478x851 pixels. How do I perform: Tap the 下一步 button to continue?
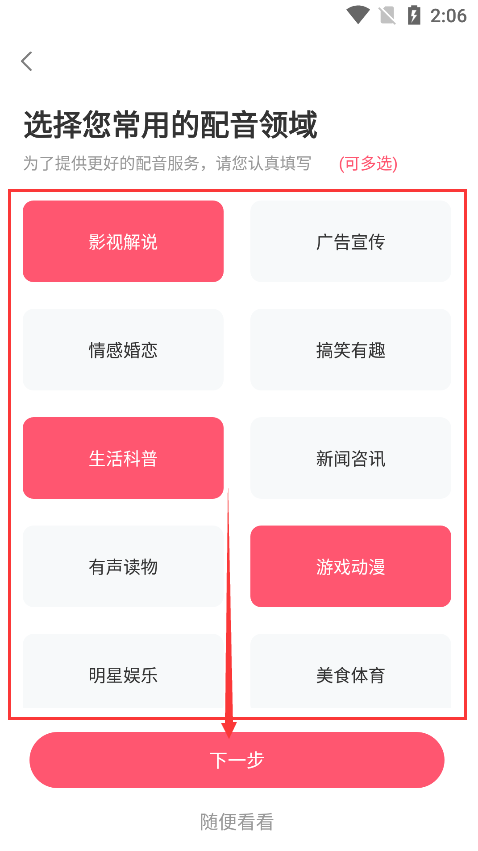[x=237, y=760]
